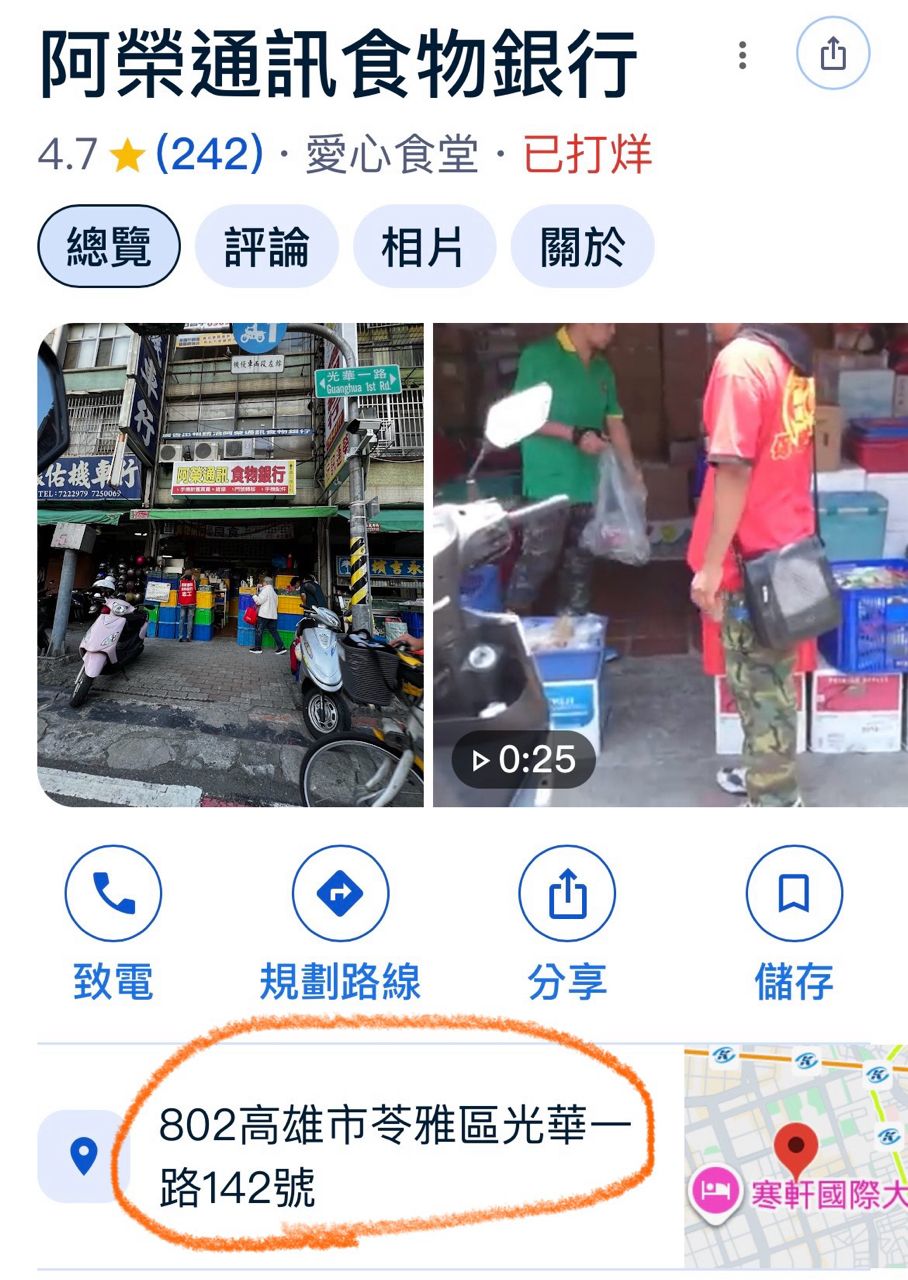This screenshot has height=1280, width=908.
Task: Open the map preview thumbnail
Action: 796,1157
